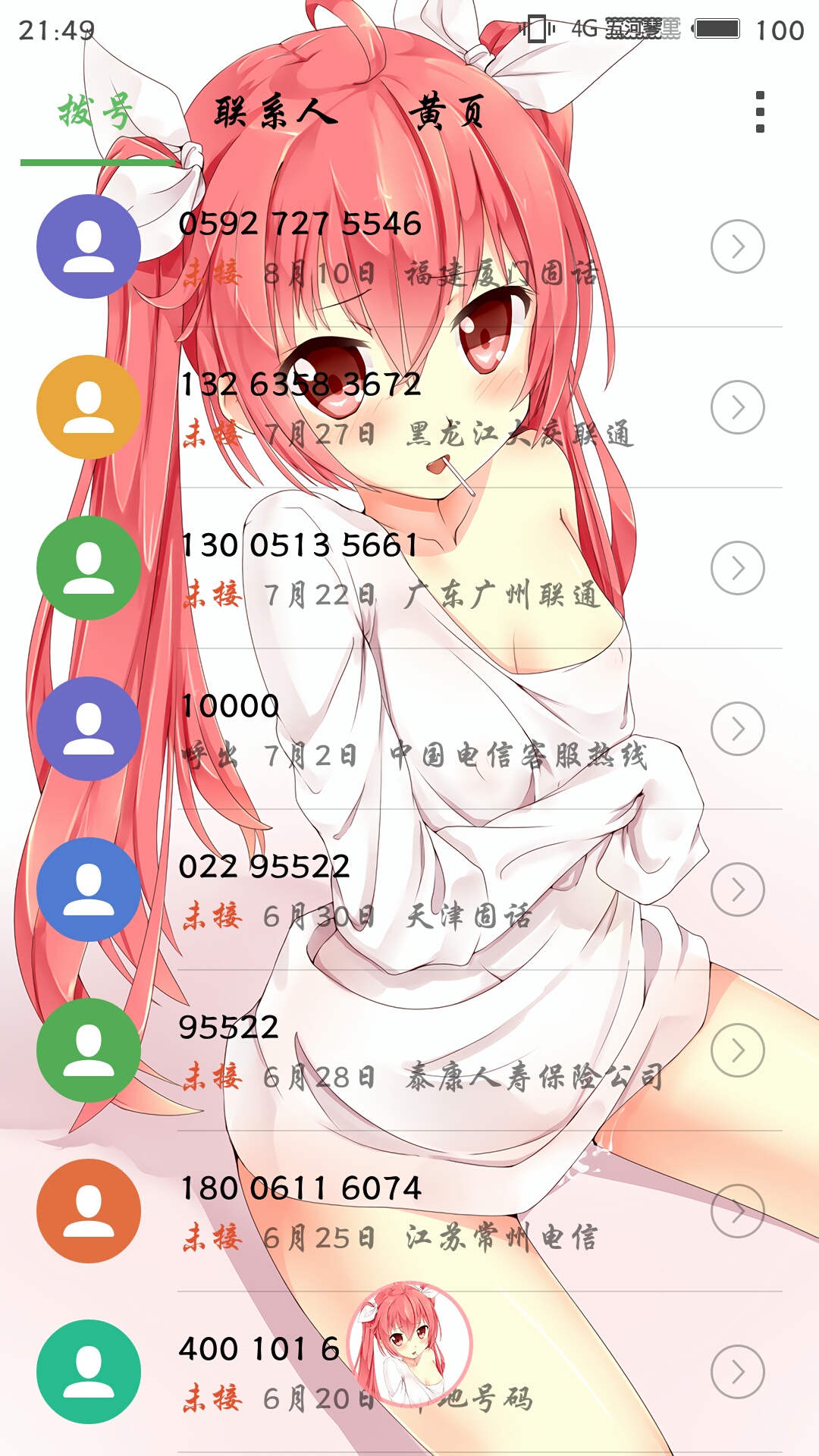Open details arrow for 130 0513 5661
819x1456 pixels.
coord(737,568)
